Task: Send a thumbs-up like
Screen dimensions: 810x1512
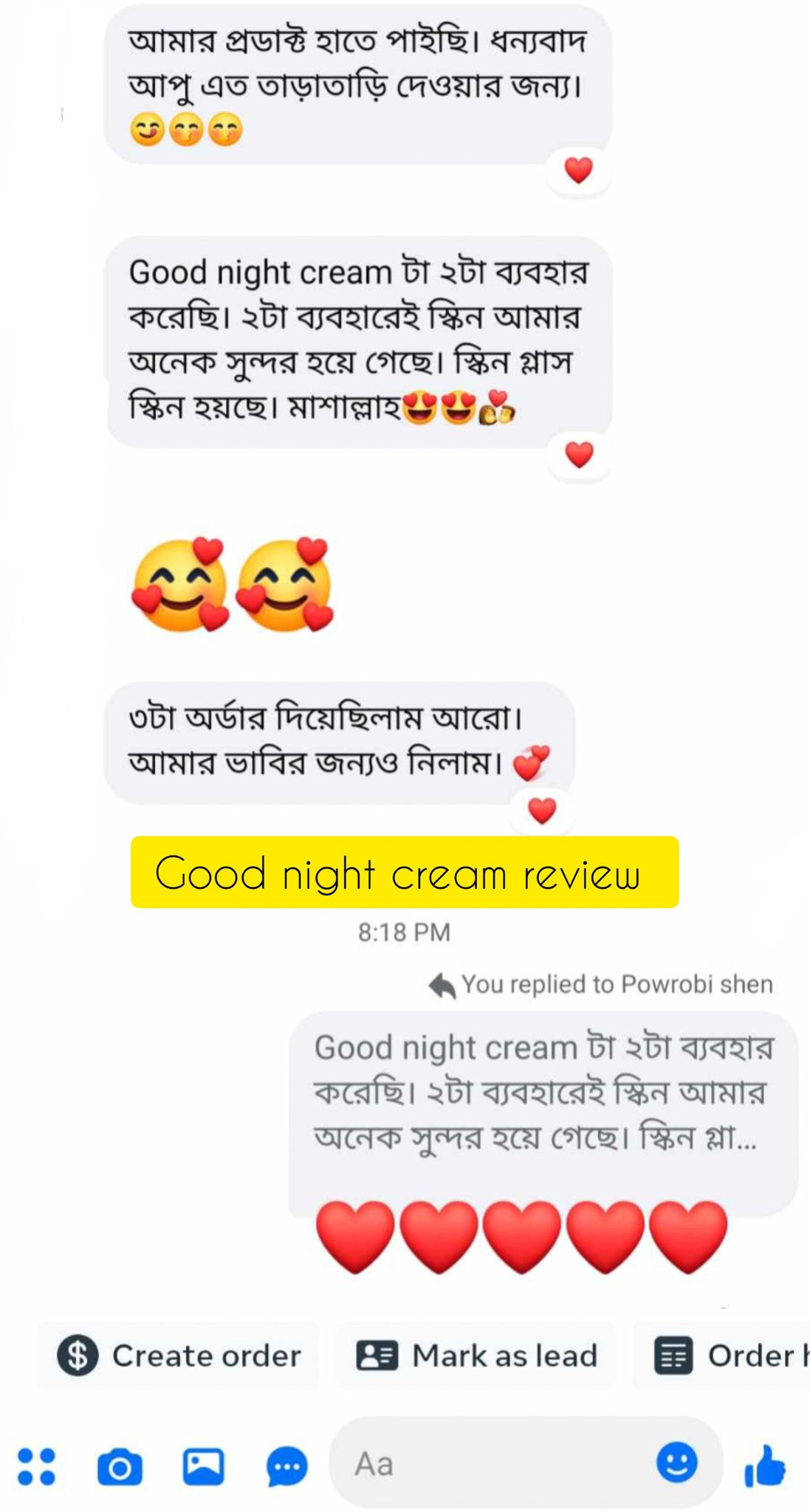Action: pyautogui.click(x=765, y=1466)
